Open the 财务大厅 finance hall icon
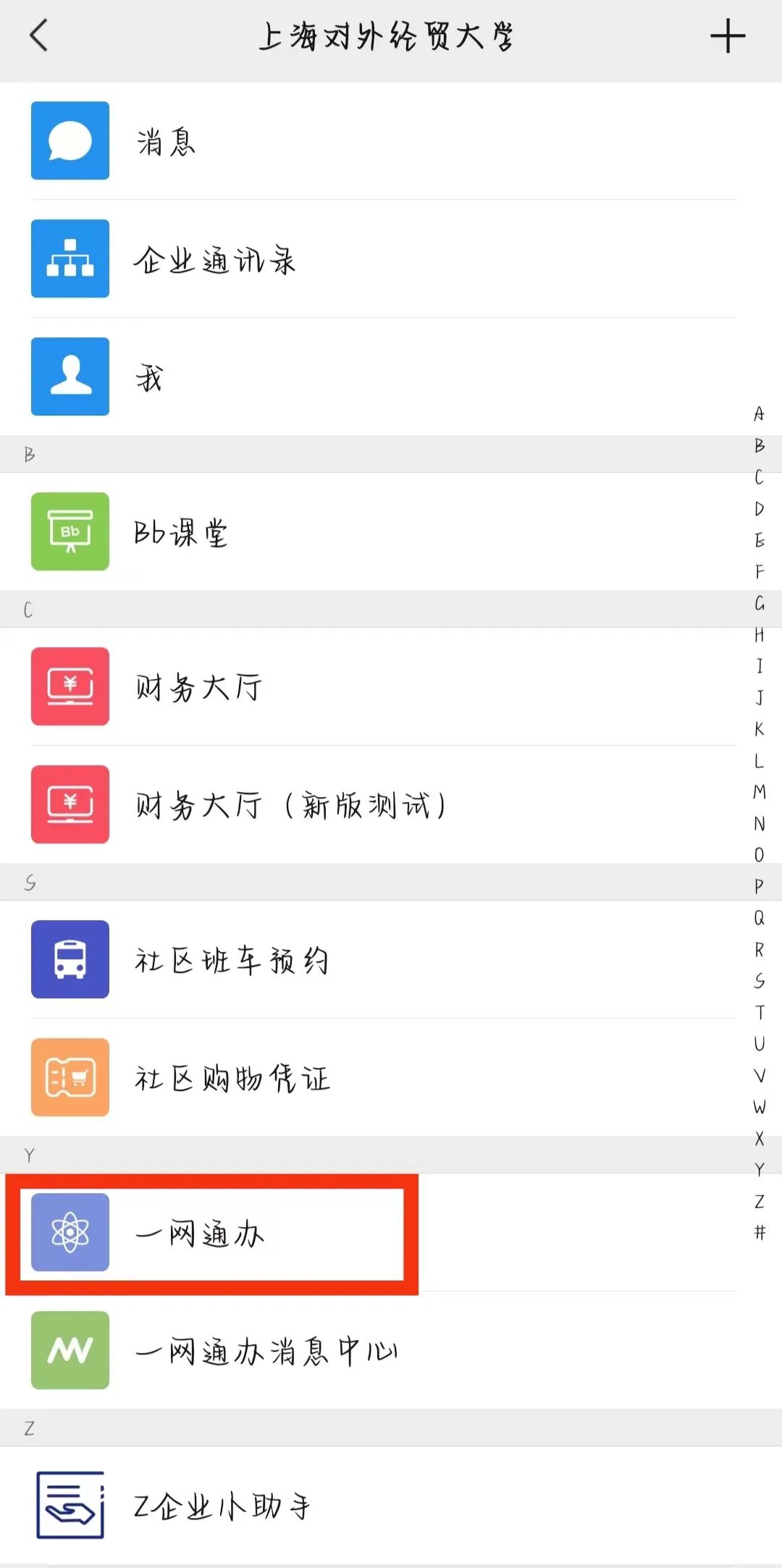Image resolution: width=782 pixels, height=1568 pixels. (70, 686)
